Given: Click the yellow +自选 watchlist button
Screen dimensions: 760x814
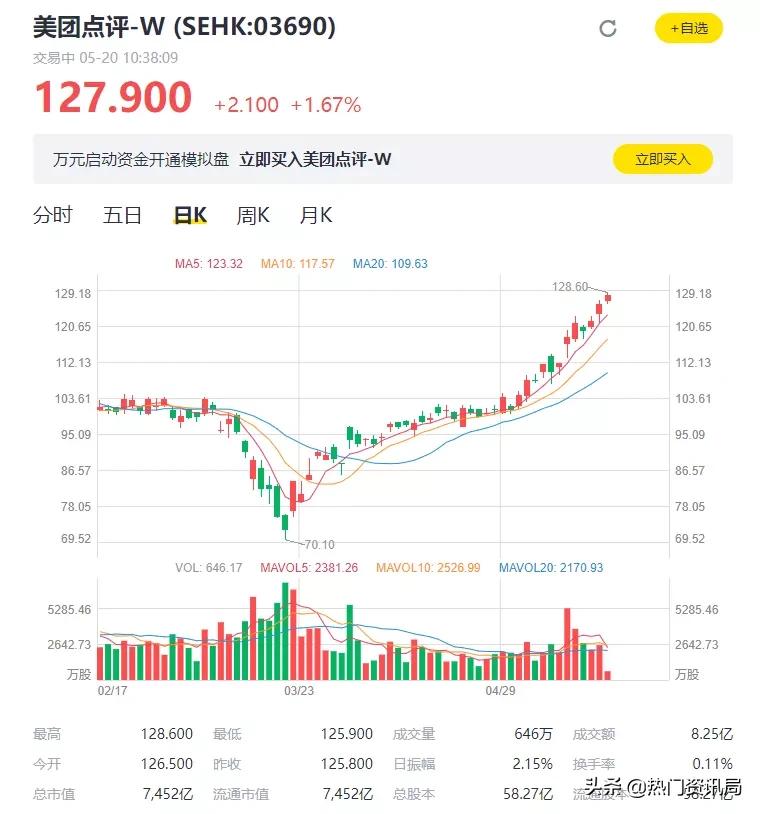Looking at the screenshot, I should click(688, 28).
